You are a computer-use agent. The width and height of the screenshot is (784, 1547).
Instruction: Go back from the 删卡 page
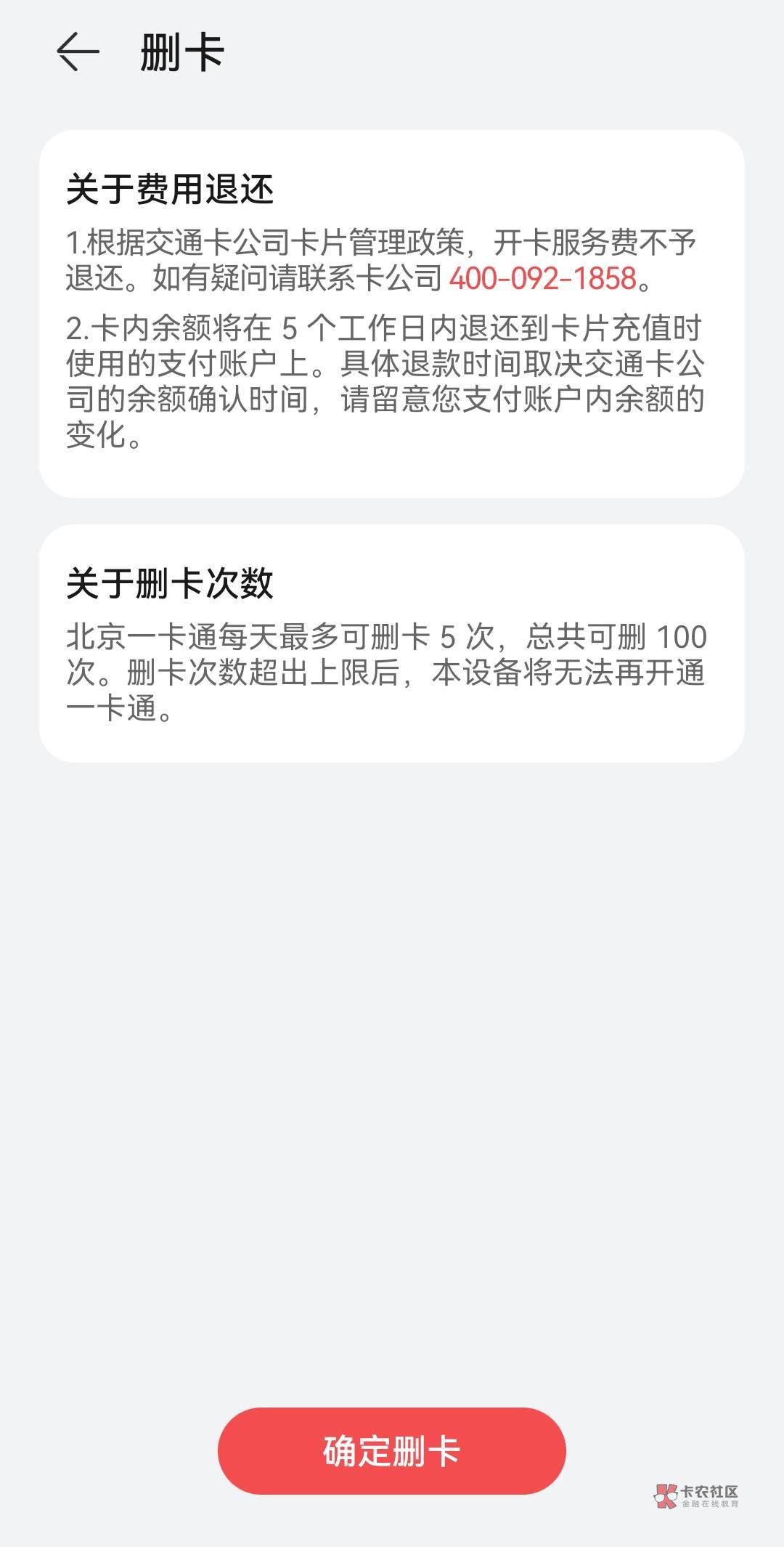click(78, 52)
